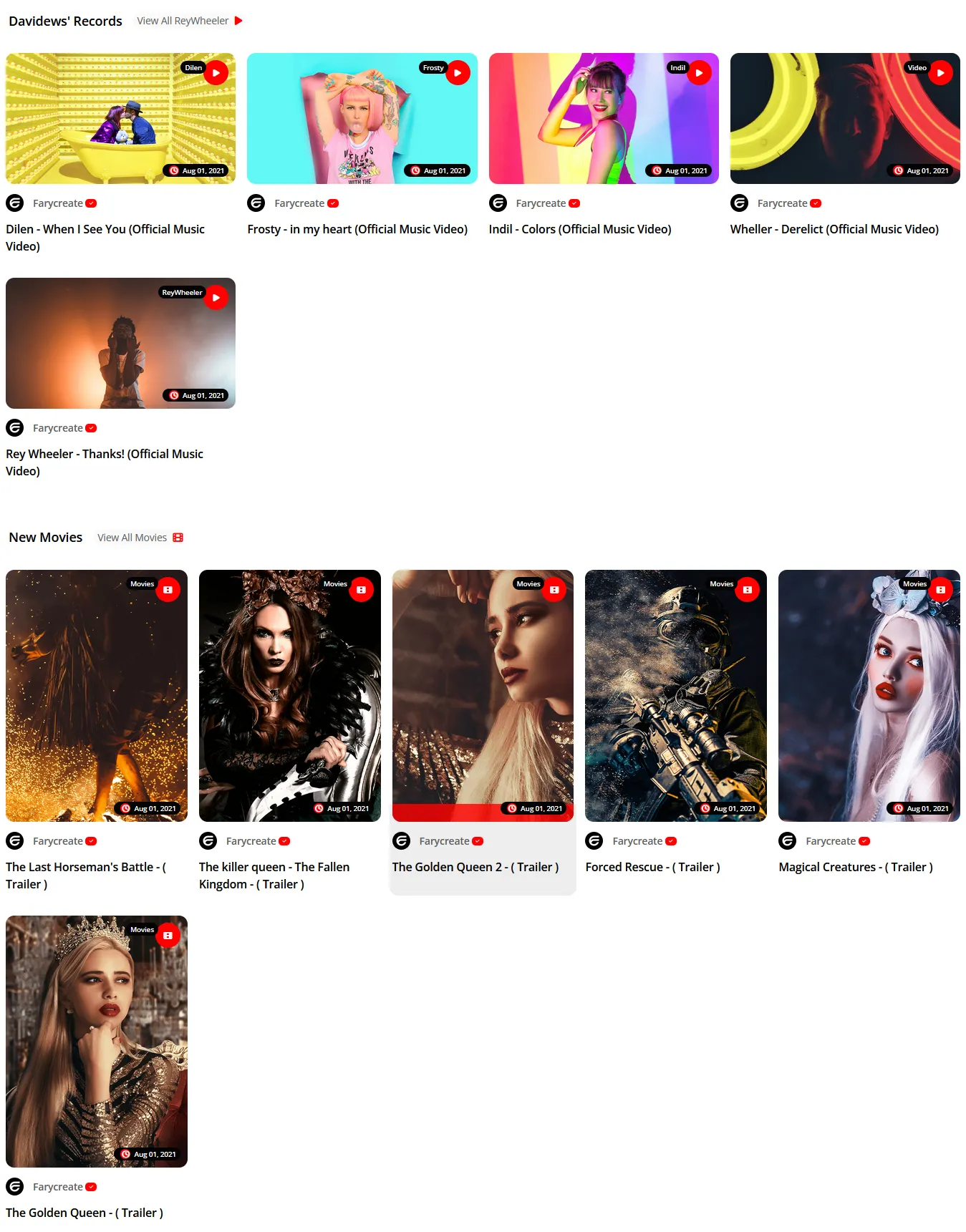Image resolution: width=966 pixels, height=1232 pixels.
Task: Open The Last Horseman's Battle trailer poster
Action: 97,696
